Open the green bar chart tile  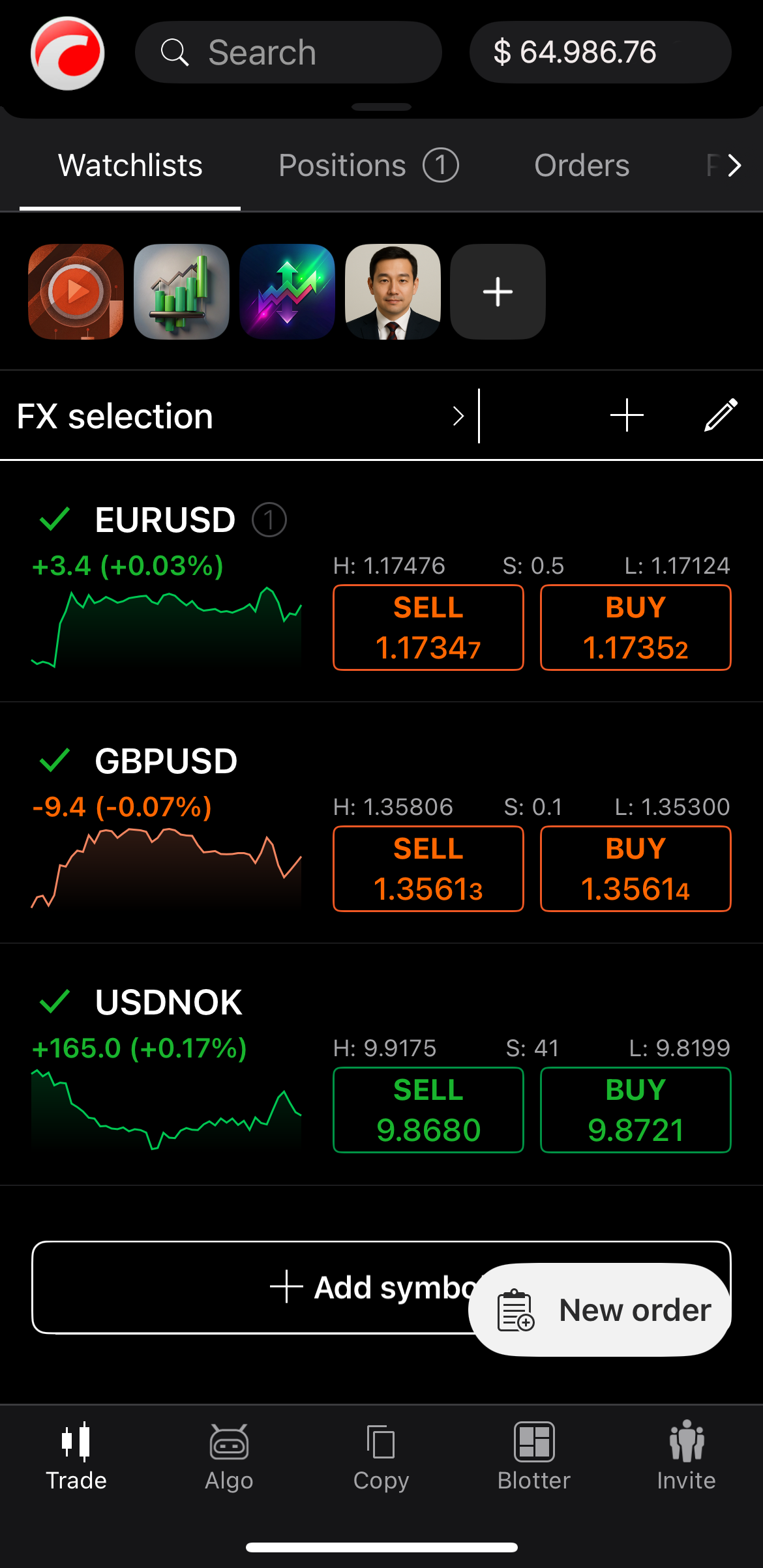pyautogui.click(x=181, y=291)
